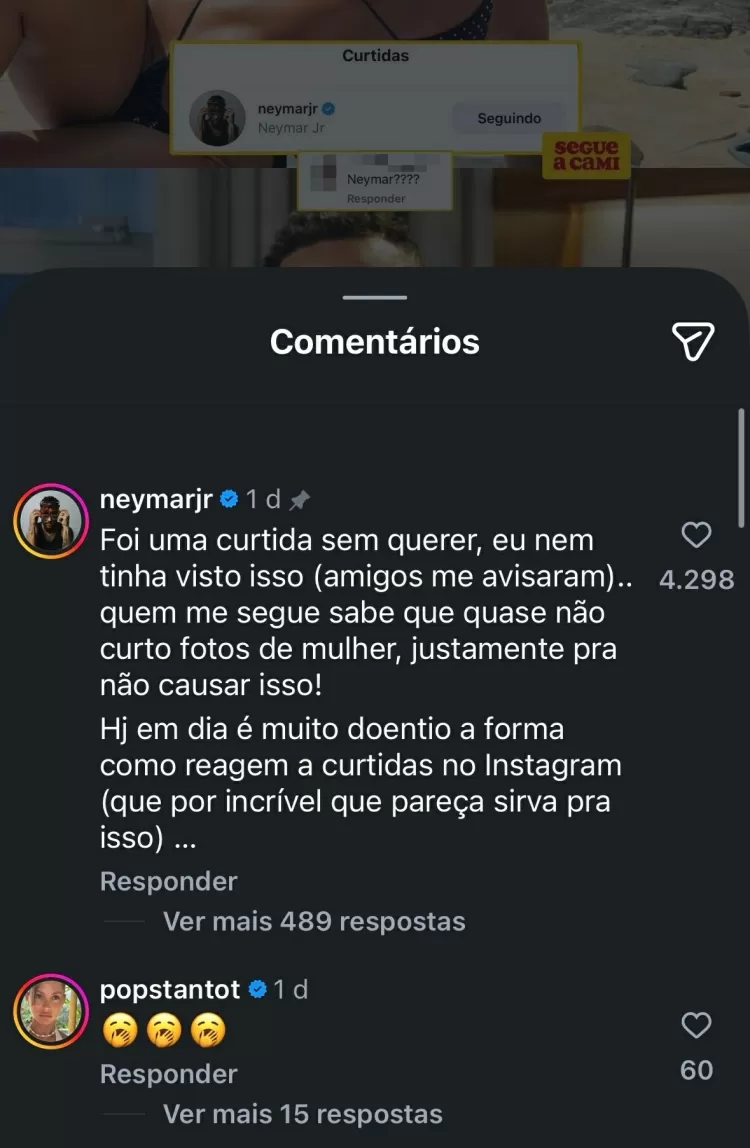Expand Ver mais 489 respostas

pyautogui.click(x=314, y=921)
